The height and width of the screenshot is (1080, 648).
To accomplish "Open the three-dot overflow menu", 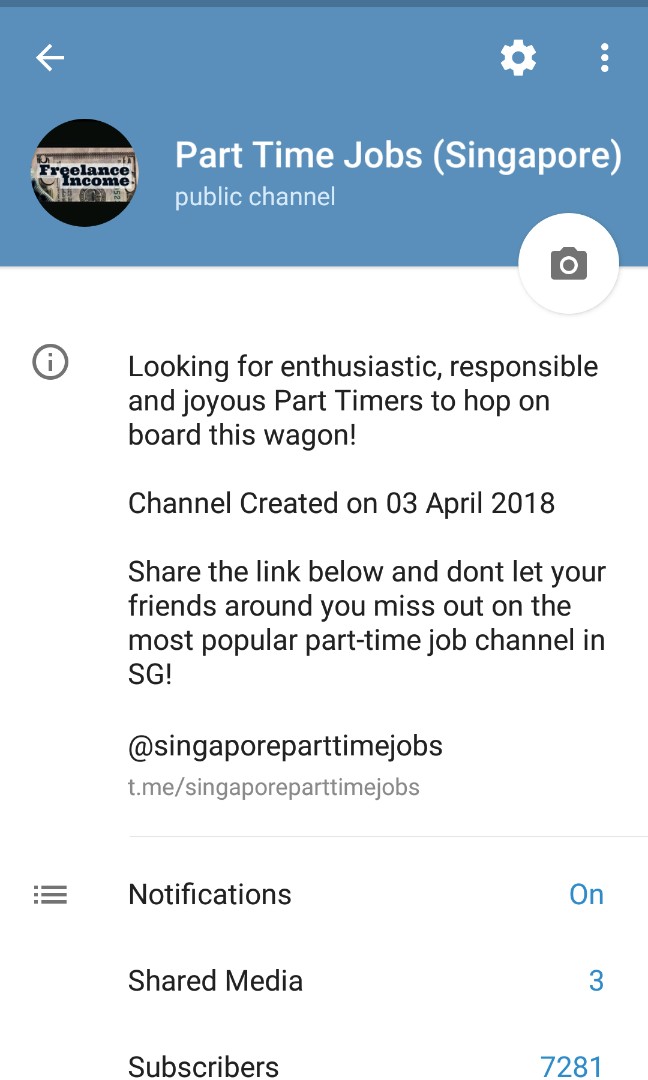I will click(604, 58).
